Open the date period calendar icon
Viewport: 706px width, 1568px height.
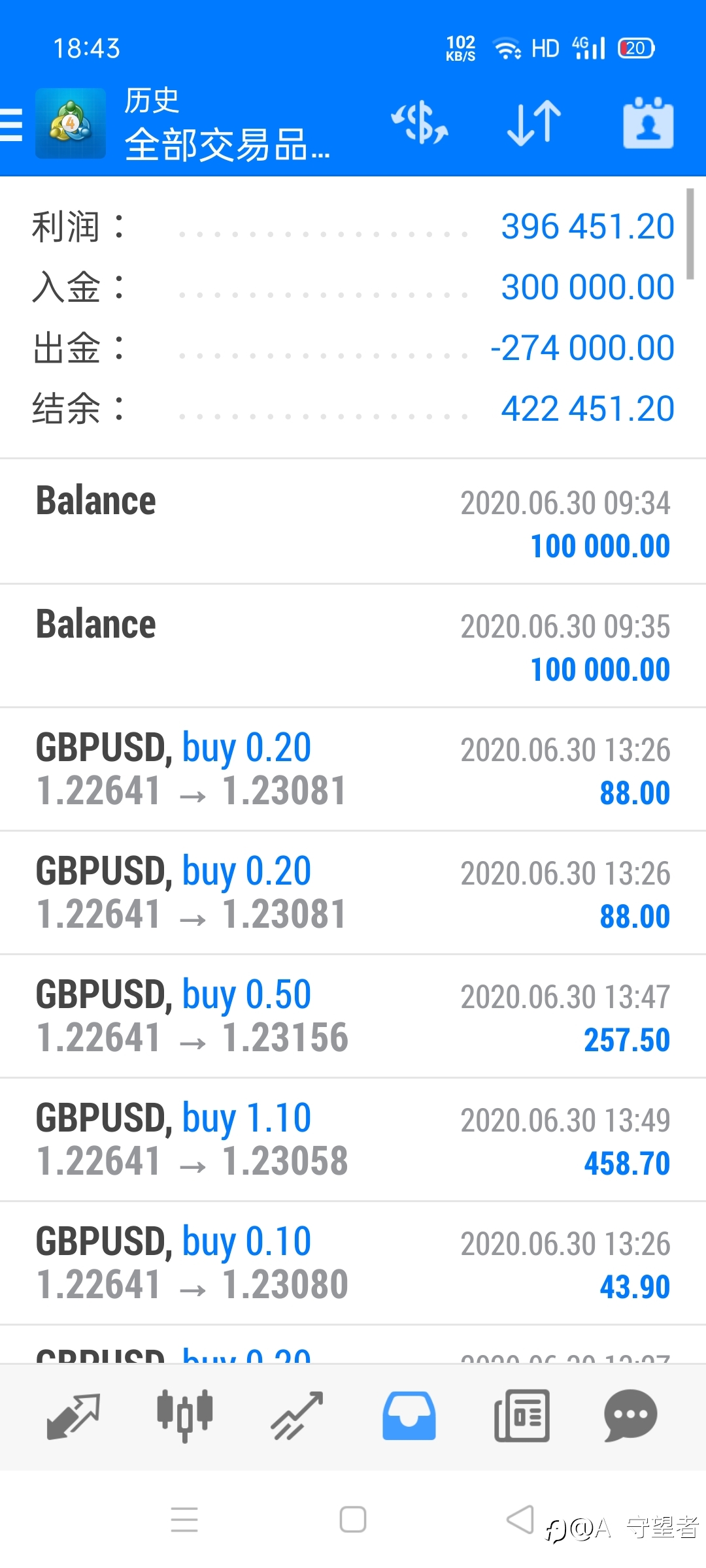[648, 123]
